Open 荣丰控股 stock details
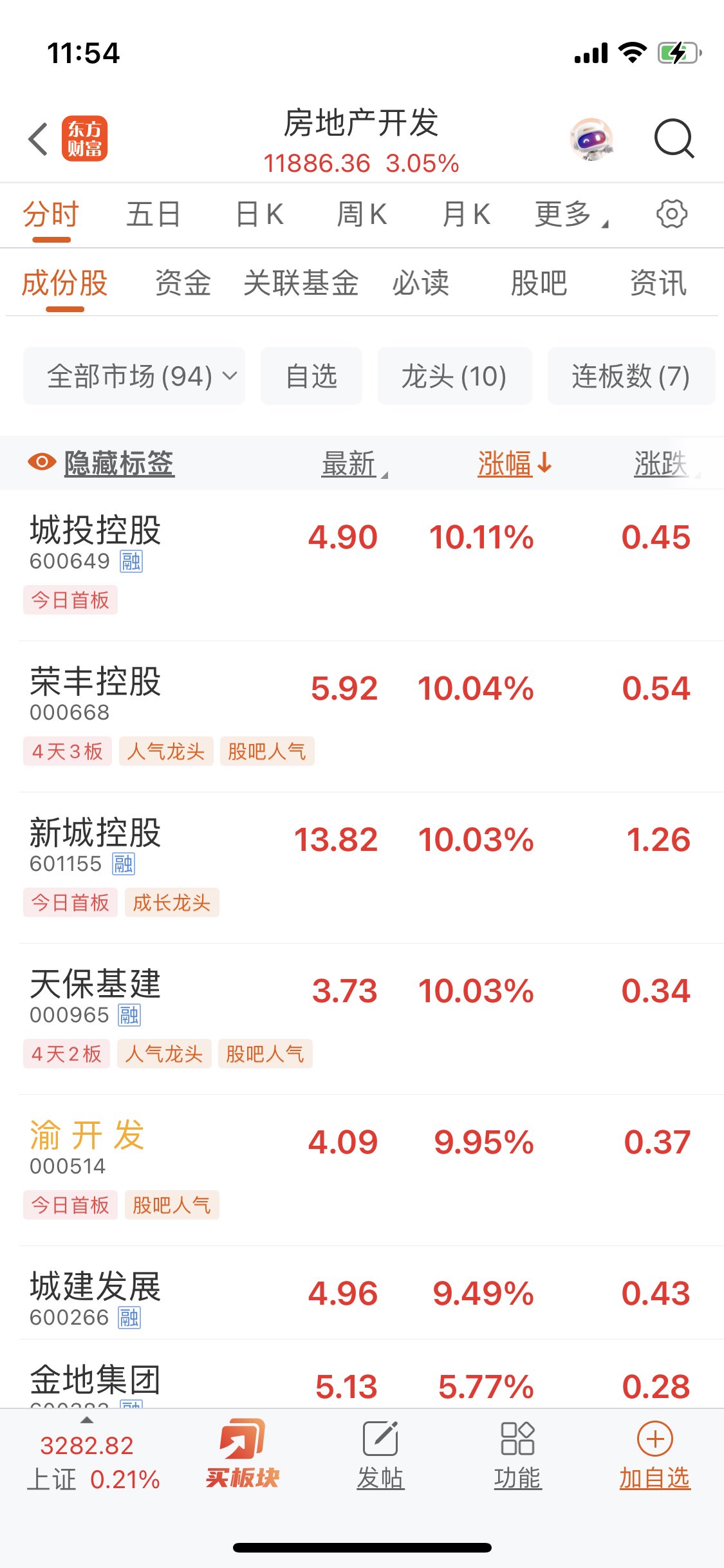 [x=97, y=685]
